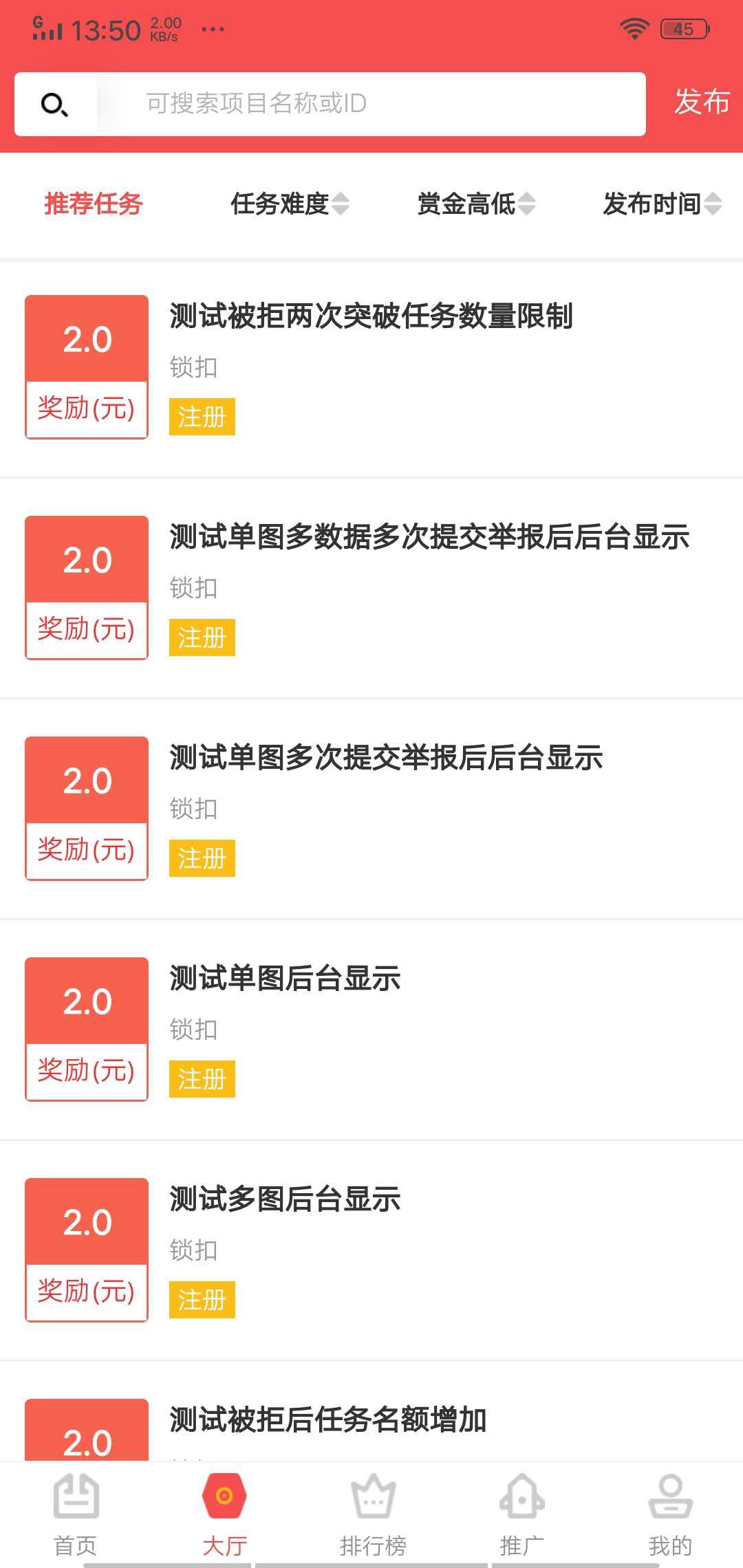Viewport: 743px width, 1568px height.
Task: Switch to the 推荐任务 tab
Action: (92, 205)
